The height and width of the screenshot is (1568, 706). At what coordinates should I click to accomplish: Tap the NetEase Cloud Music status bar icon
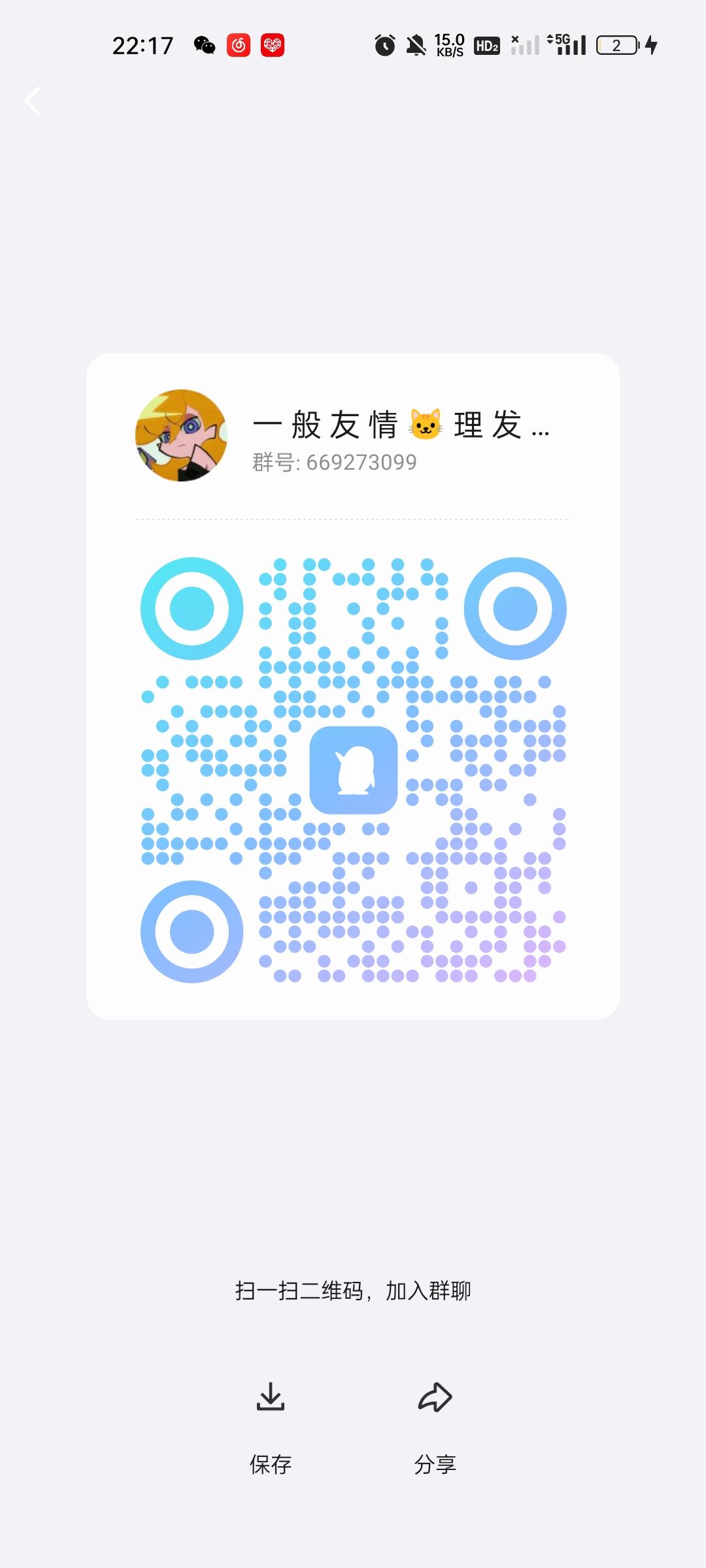(238, 44)
